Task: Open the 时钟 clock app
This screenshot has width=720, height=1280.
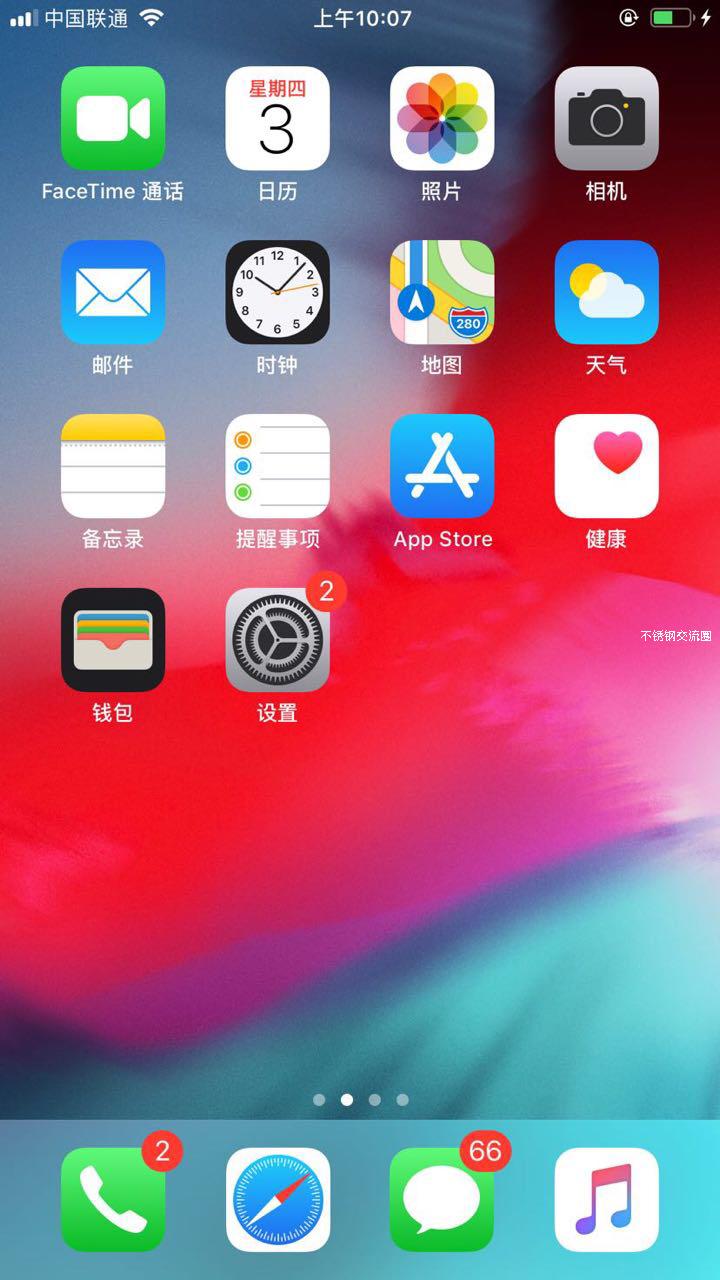Action: (x=277, y=292)
